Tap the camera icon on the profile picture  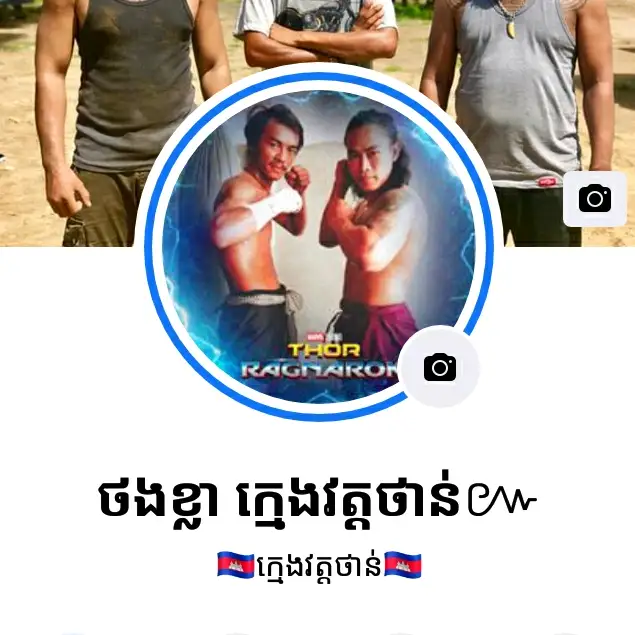tap(439, 367)
